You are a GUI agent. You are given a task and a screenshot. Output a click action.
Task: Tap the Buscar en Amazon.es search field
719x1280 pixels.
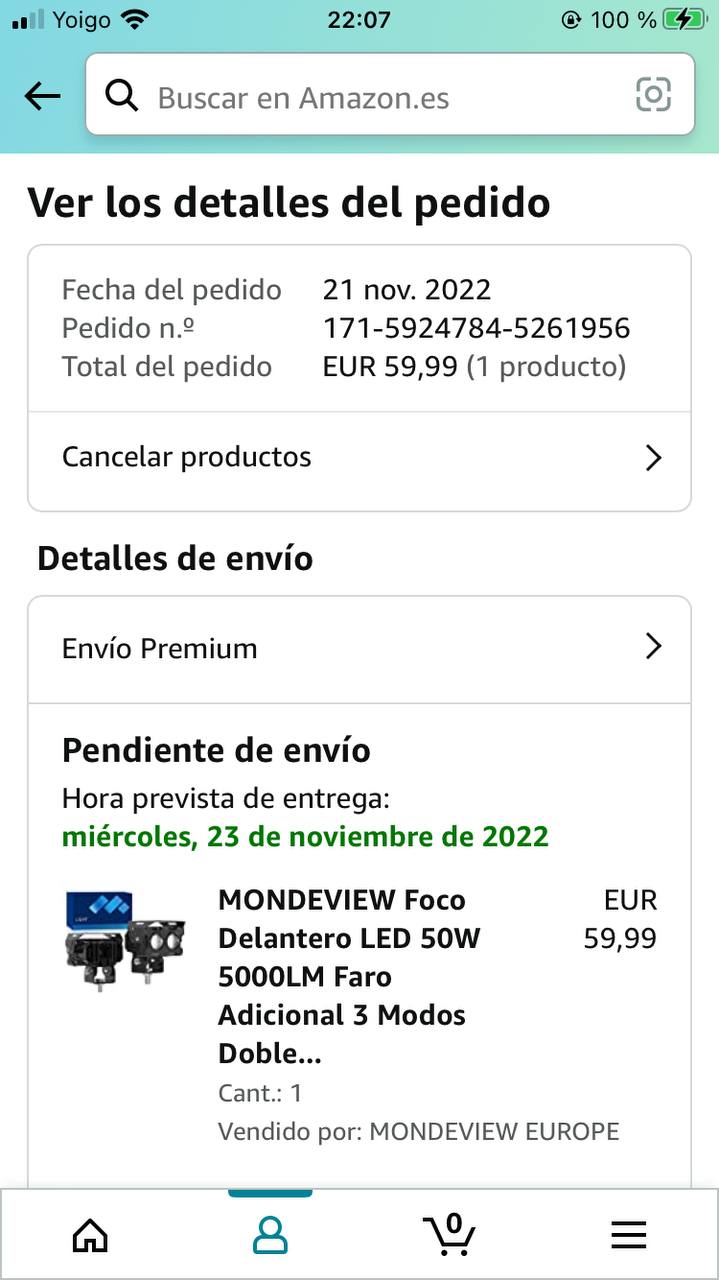pyautogui.click(x=380, y=97)
